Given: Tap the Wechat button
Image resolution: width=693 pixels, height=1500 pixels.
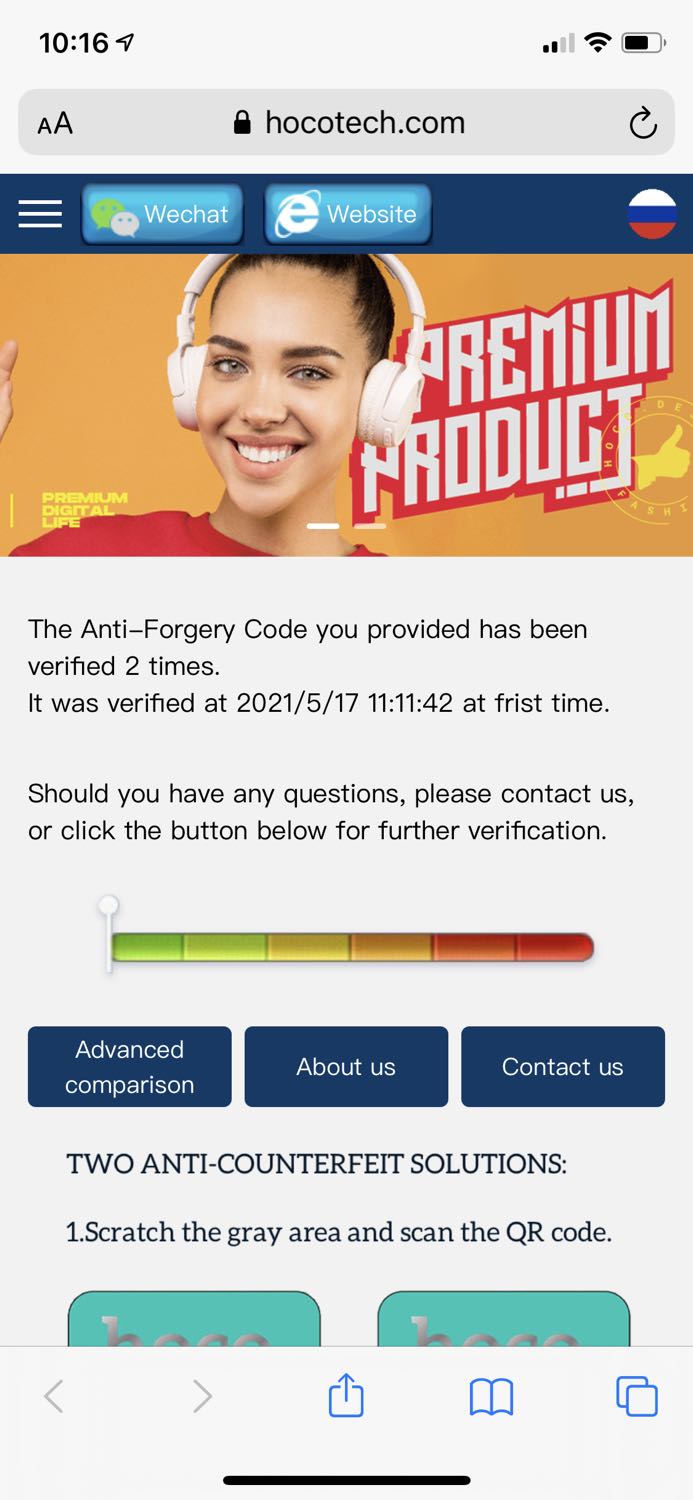Looking at the screenshot, I should pos(162,214).
